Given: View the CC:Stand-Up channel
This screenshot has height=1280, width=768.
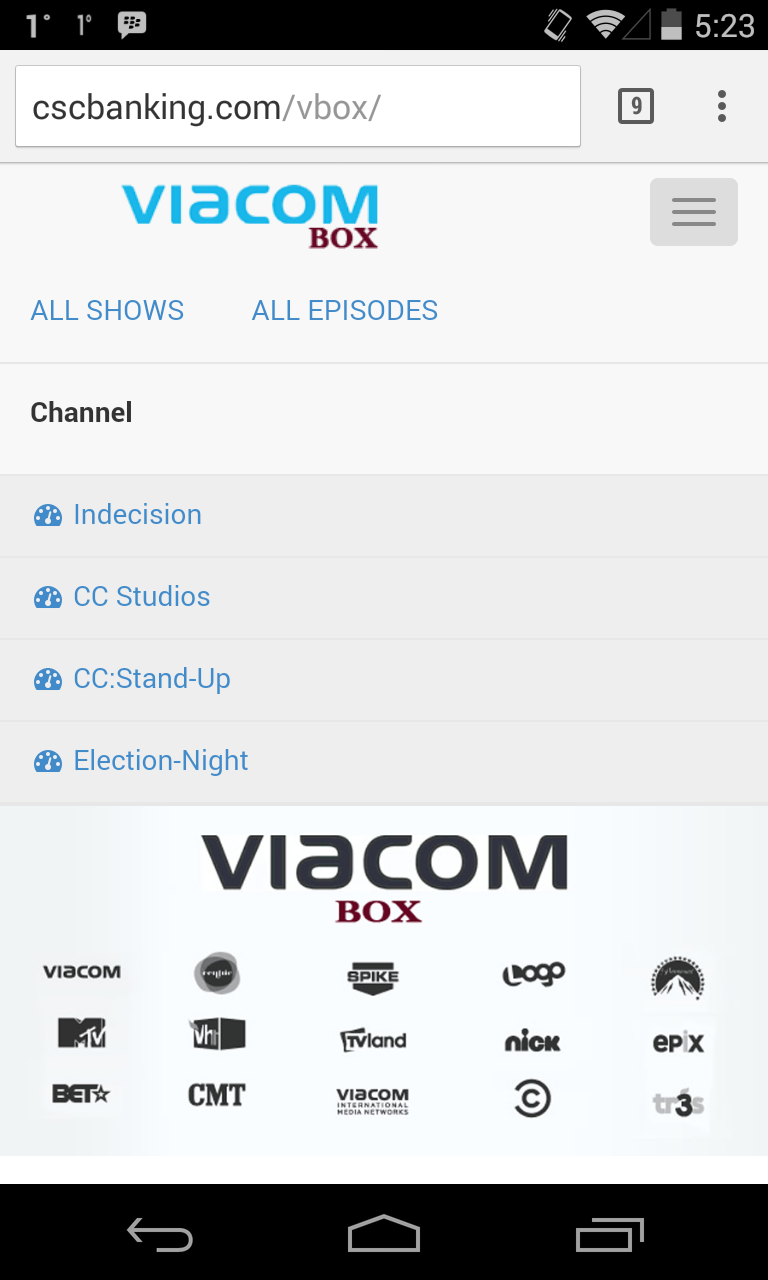Looking at the screenshot, I should pos(151,679).
